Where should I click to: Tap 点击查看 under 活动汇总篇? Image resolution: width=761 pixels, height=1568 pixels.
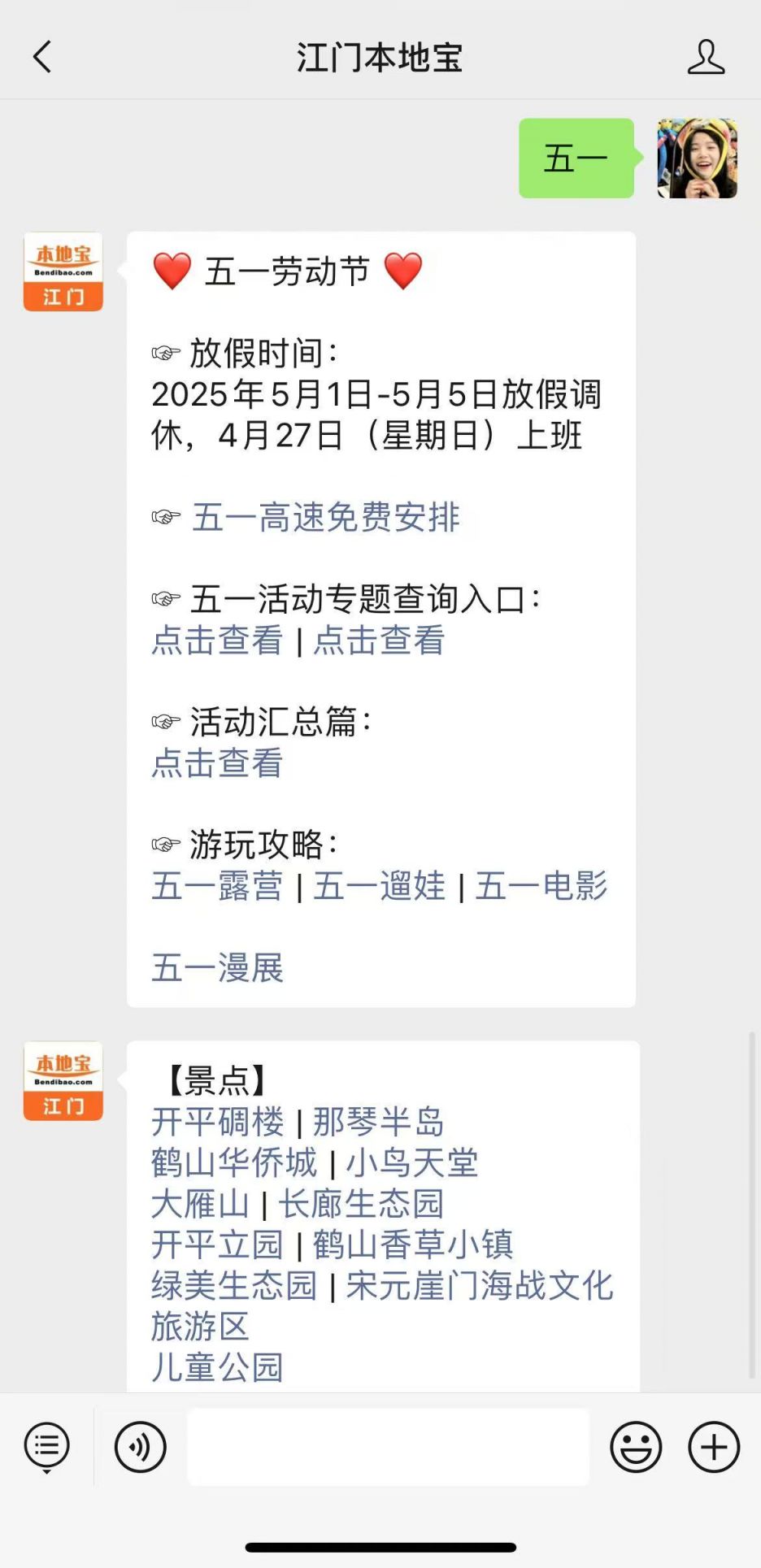click(217, 763)
